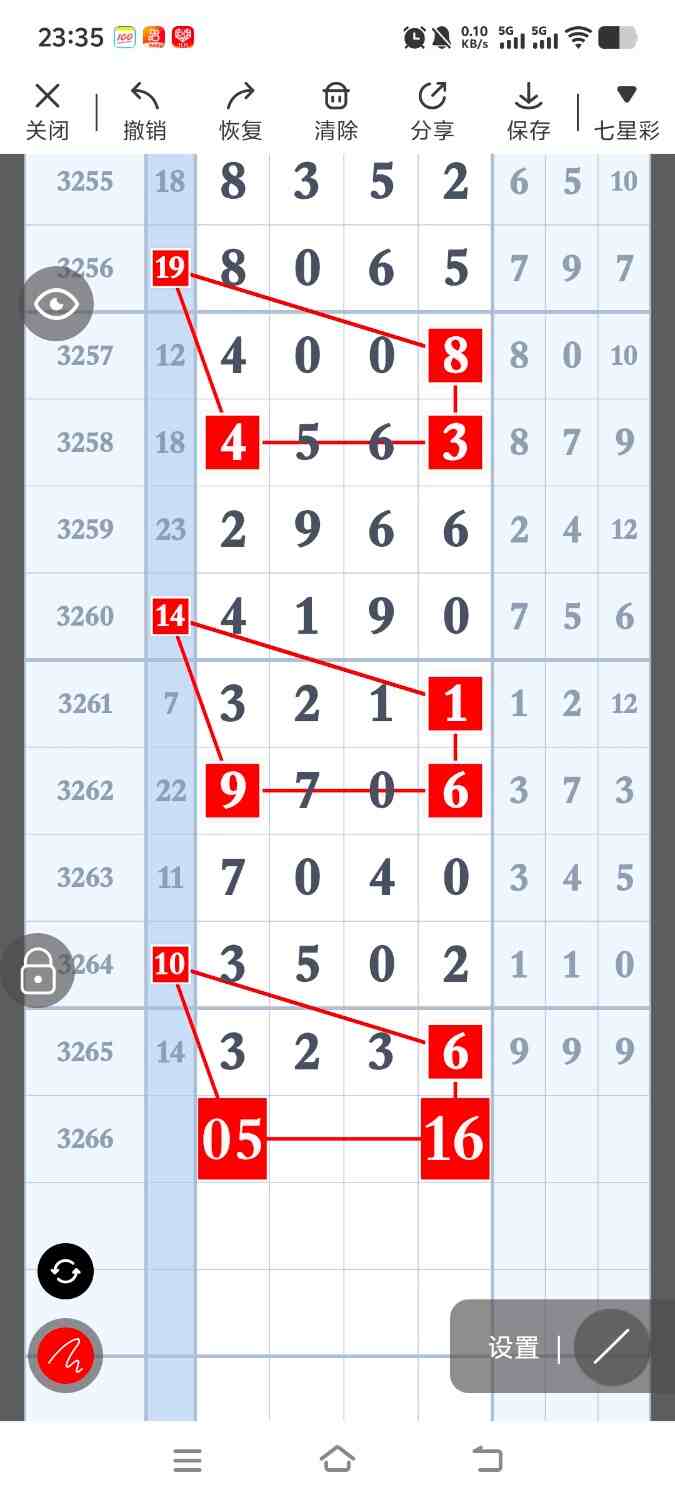Screen dimensions: 675x1500
Task: Close the chart editor with 关闭
Action: (47, 111)
